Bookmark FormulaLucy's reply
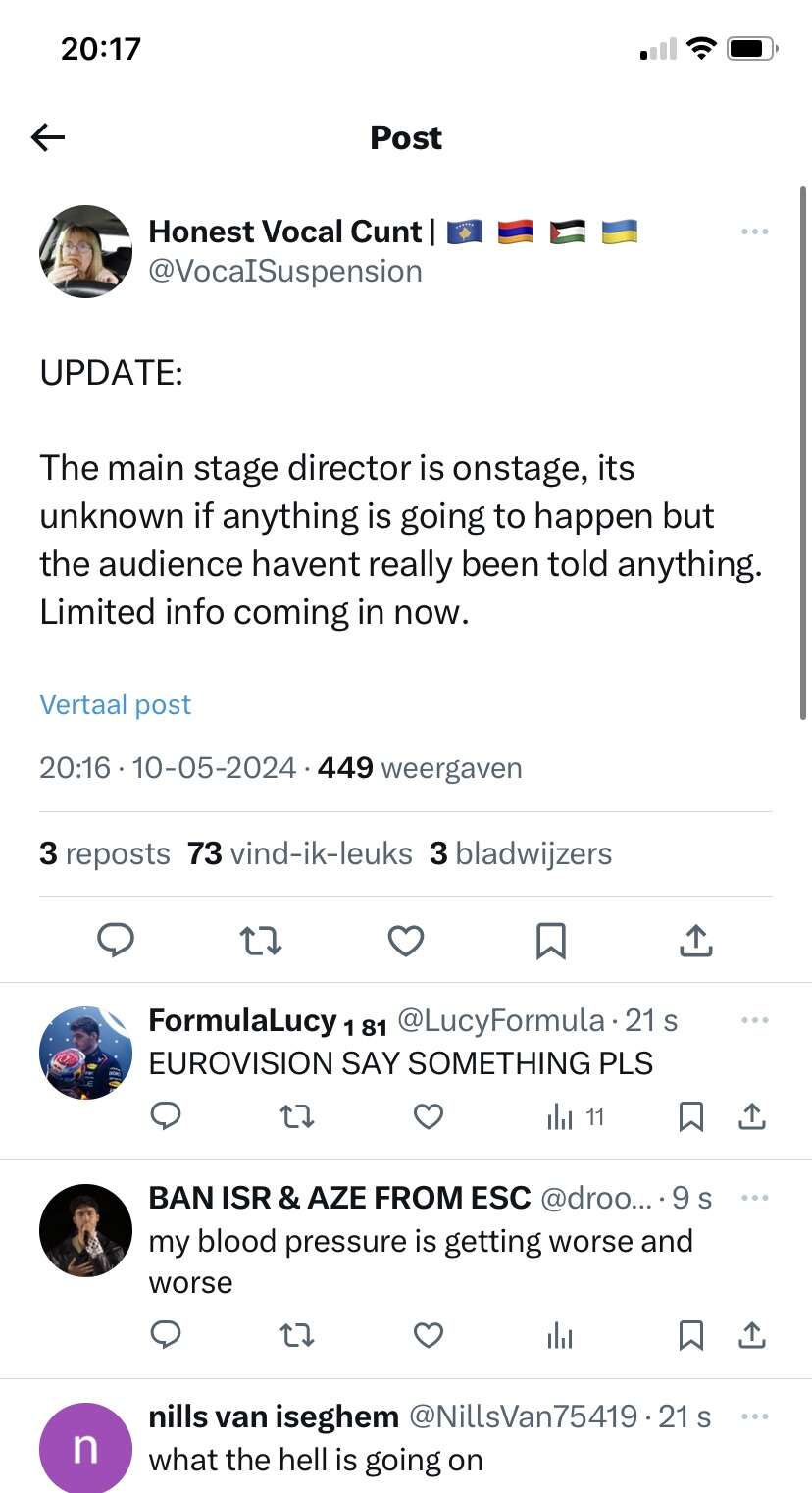The height and width of the screenshot is (1493, 812). [x=690, y=1116]
